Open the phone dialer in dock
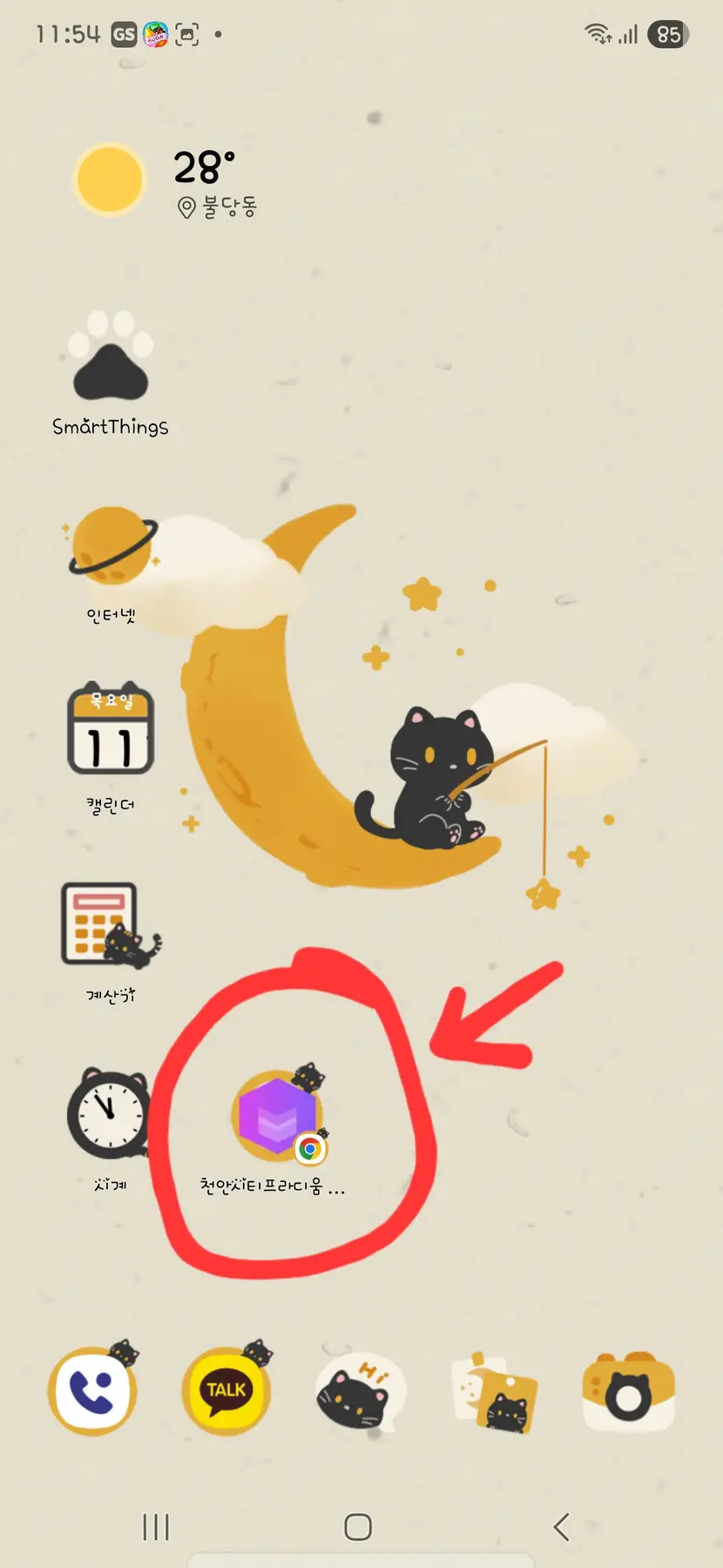723x1568 pixels. pyautogui.click(x=92, y=1390)
